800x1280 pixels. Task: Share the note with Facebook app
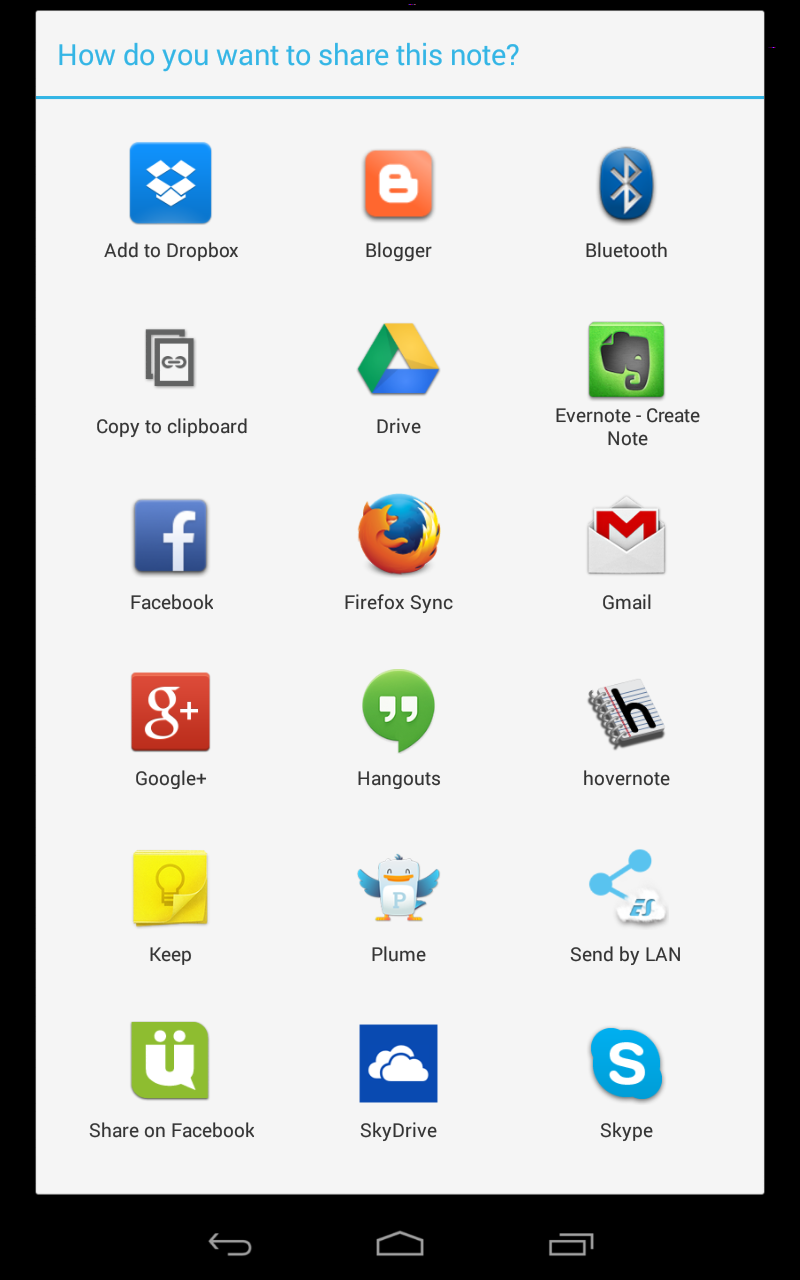[171, 553]
